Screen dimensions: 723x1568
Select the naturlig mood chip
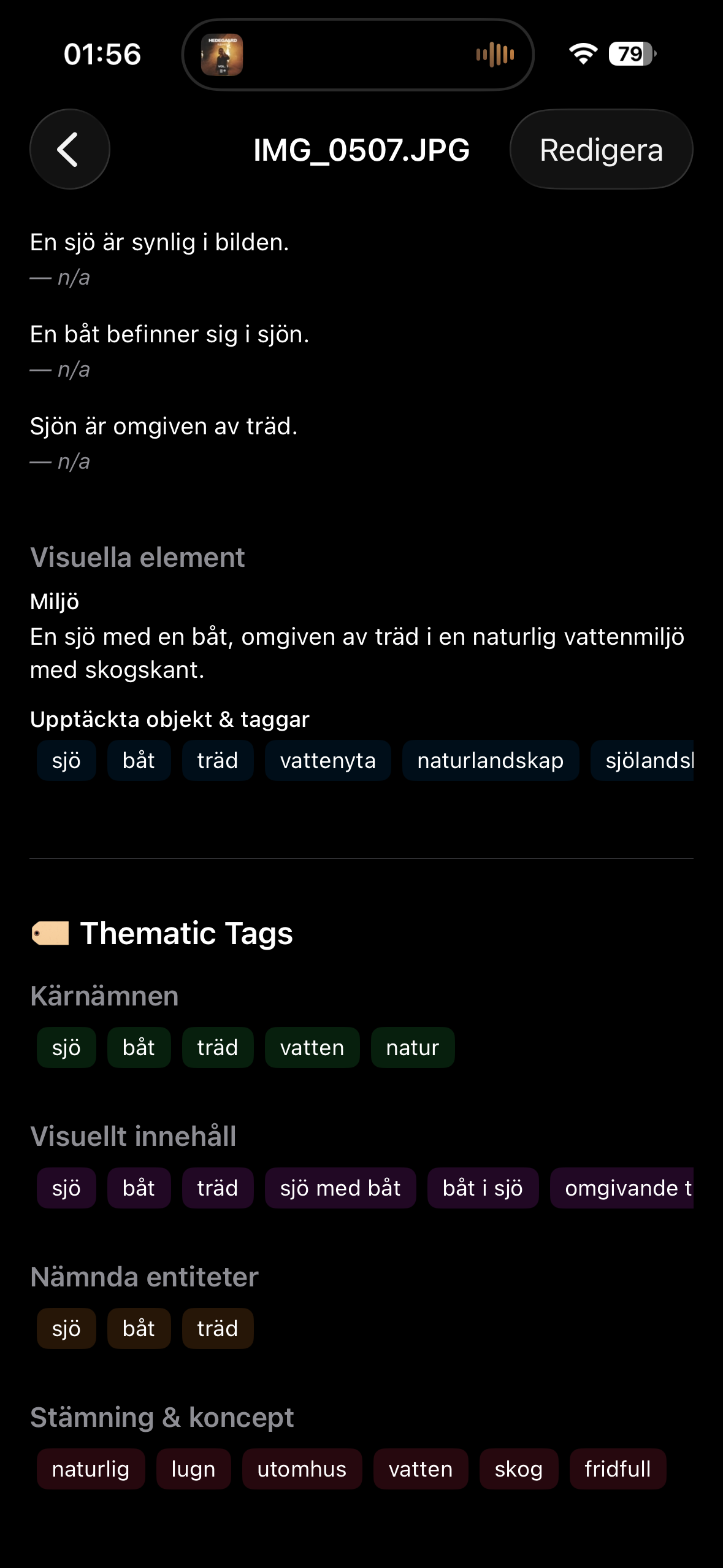click(x=90, y=1469)
